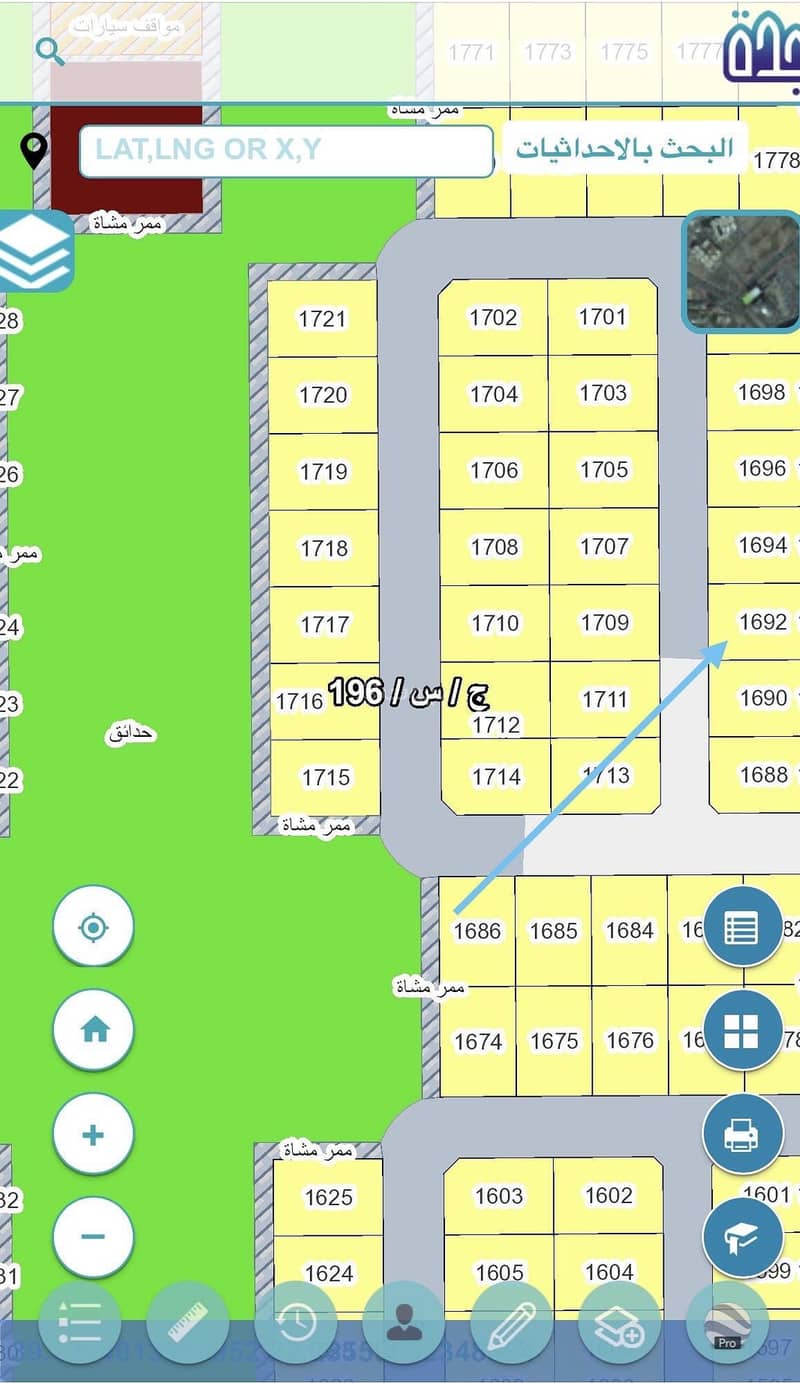This screenshot has width=800, height=1383.
Task: Open the history clock tool
Action: 296,1323
